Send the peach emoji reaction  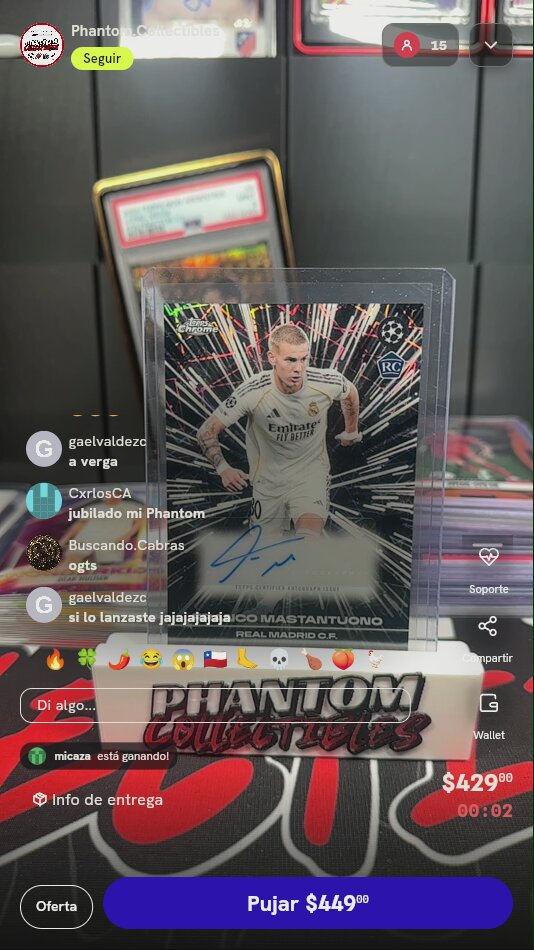pyautogui.click(x=343, y=659)
